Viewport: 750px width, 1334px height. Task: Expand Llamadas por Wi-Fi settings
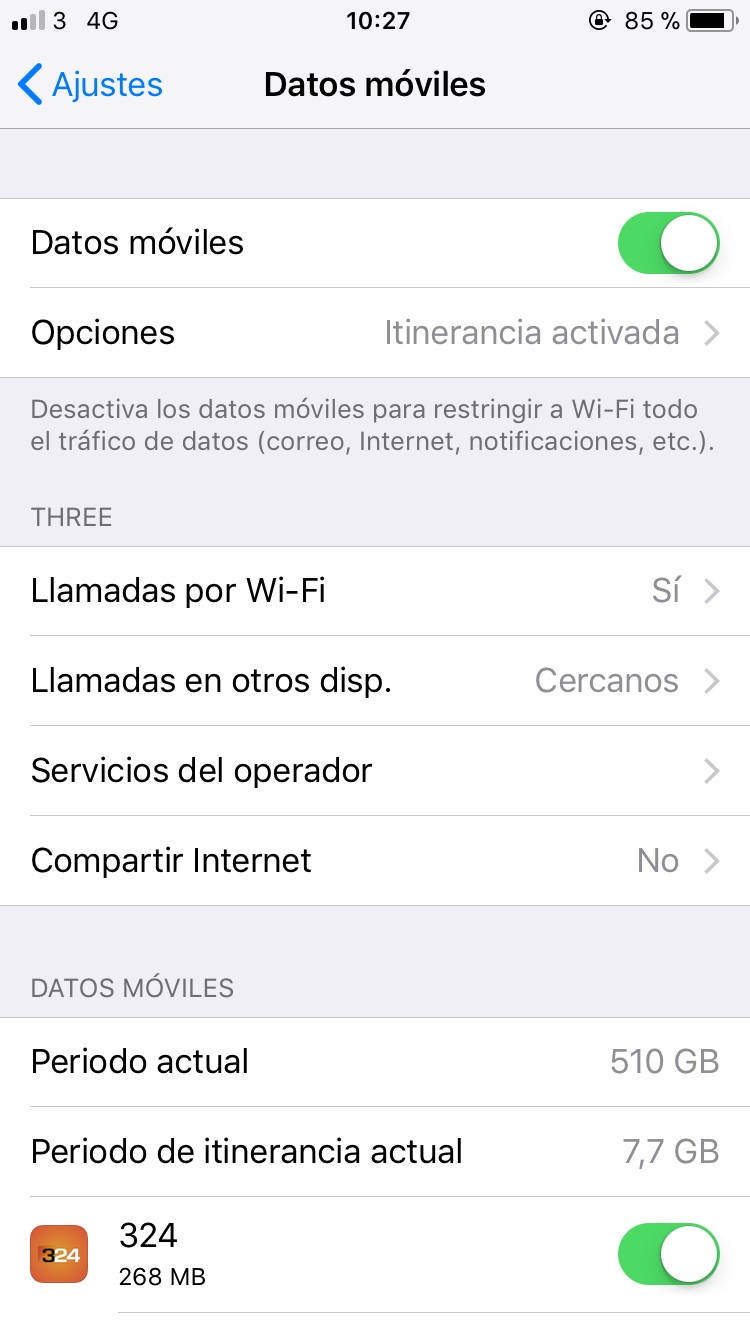(x=375, y=590)
